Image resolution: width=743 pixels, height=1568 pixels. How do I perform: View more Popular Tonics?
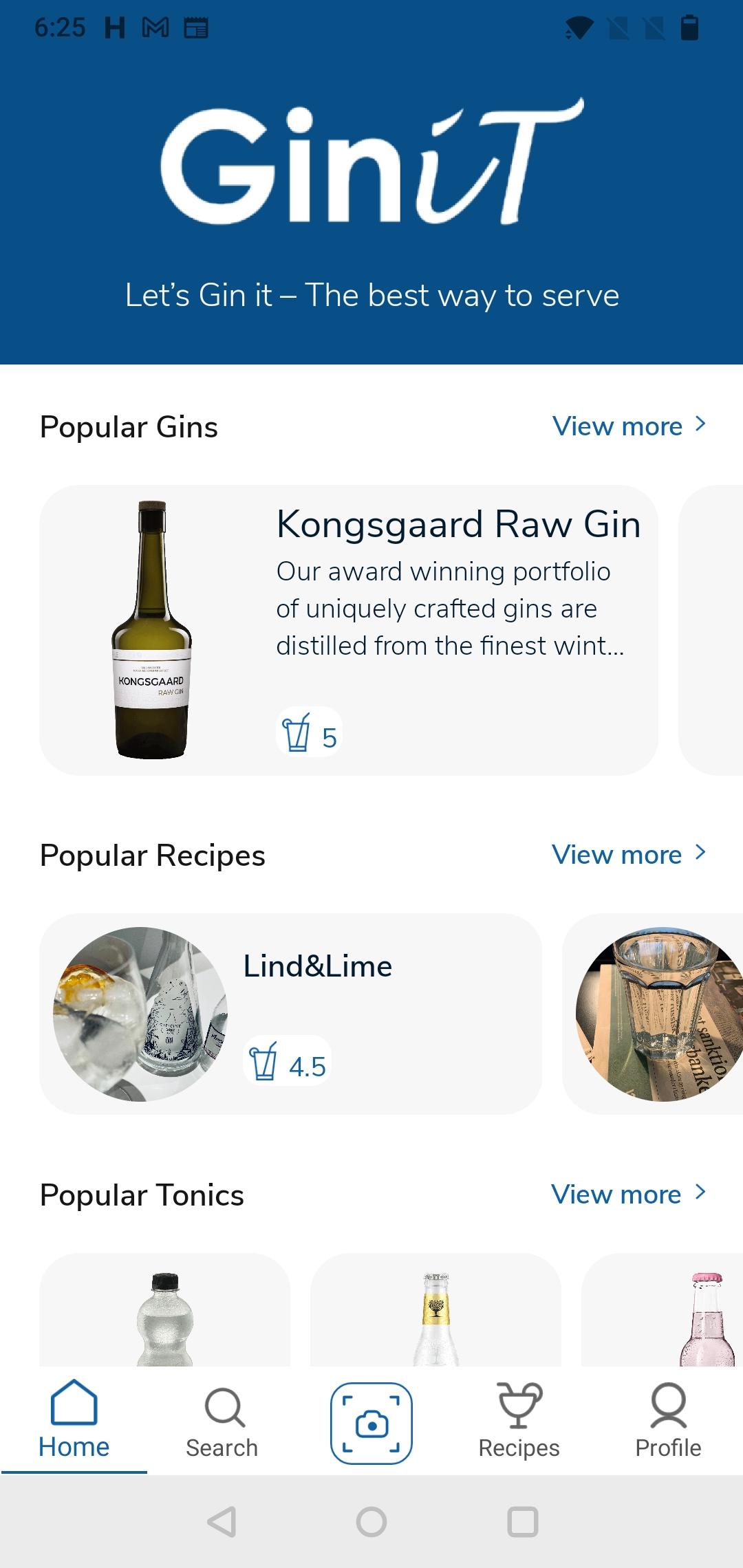tap(629, 1195)
